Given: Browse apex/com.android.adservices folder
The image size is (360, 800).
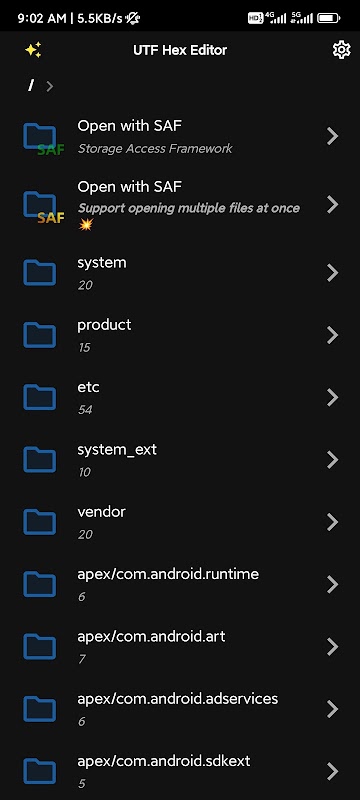Looking at the screenshot, I should point(180,709).
